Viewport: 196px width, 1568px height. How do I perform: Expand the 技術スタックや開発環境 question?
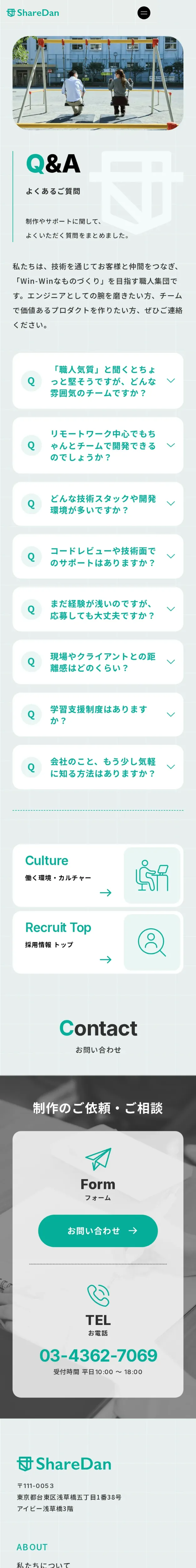(98, 504)
